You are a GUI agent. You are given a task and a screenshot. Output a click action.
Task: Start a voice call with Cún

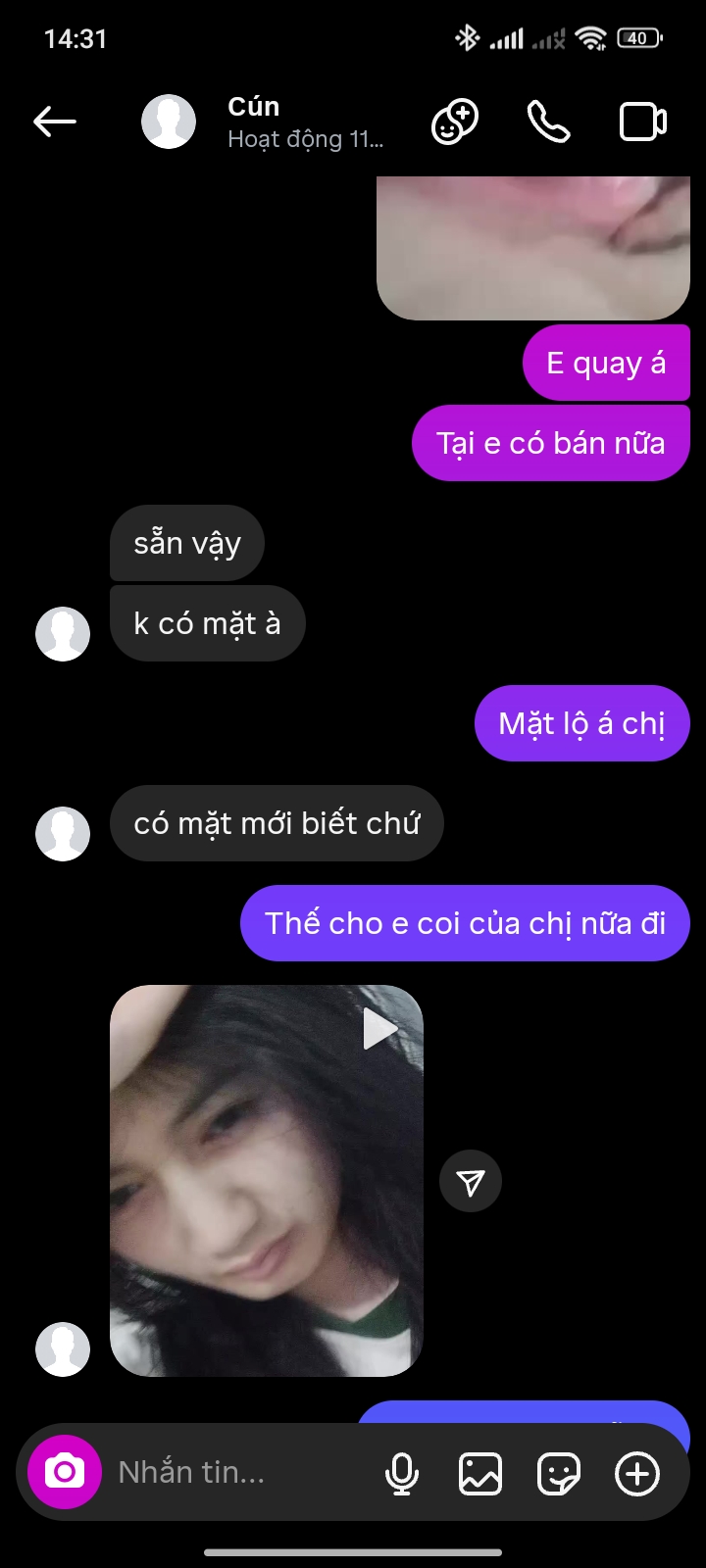pos(548,122)
